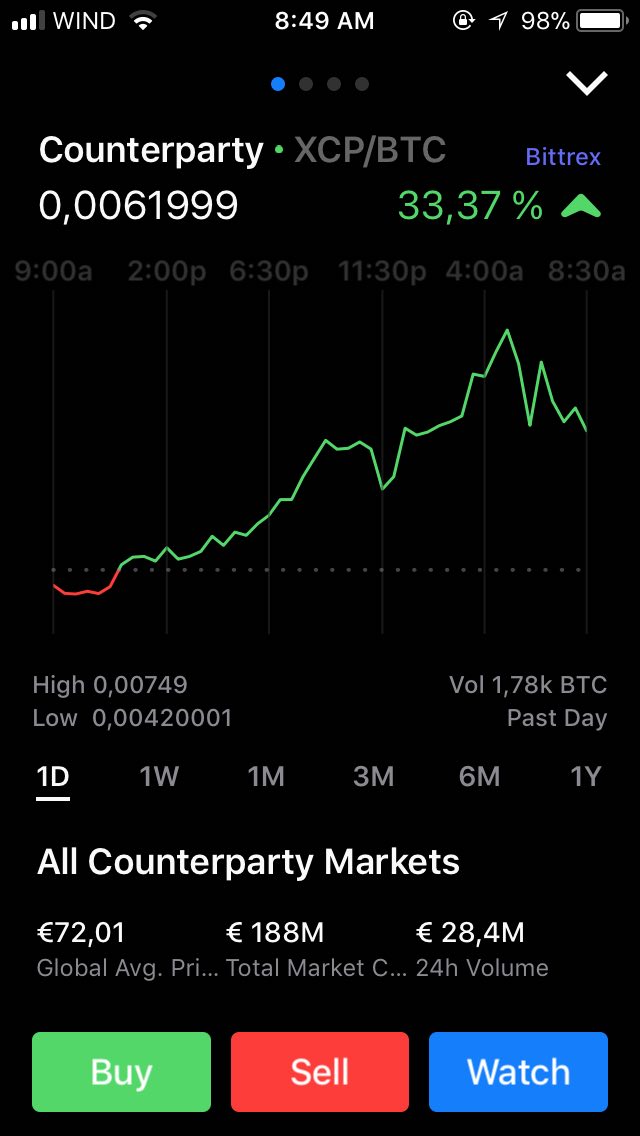Image resolution: width=640 pixels, height=1136 pixels.
Task: Open the Bittrex exchange link
Action: point(563,156)
